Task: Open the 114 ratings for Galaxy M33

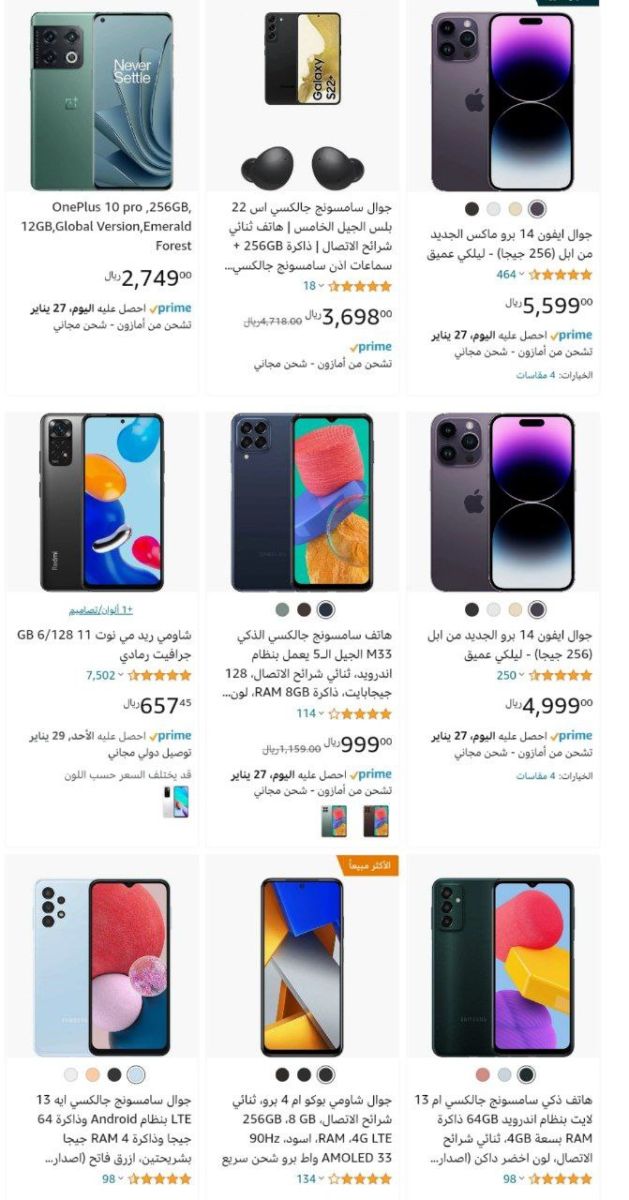Action: (x=306, y=713)
